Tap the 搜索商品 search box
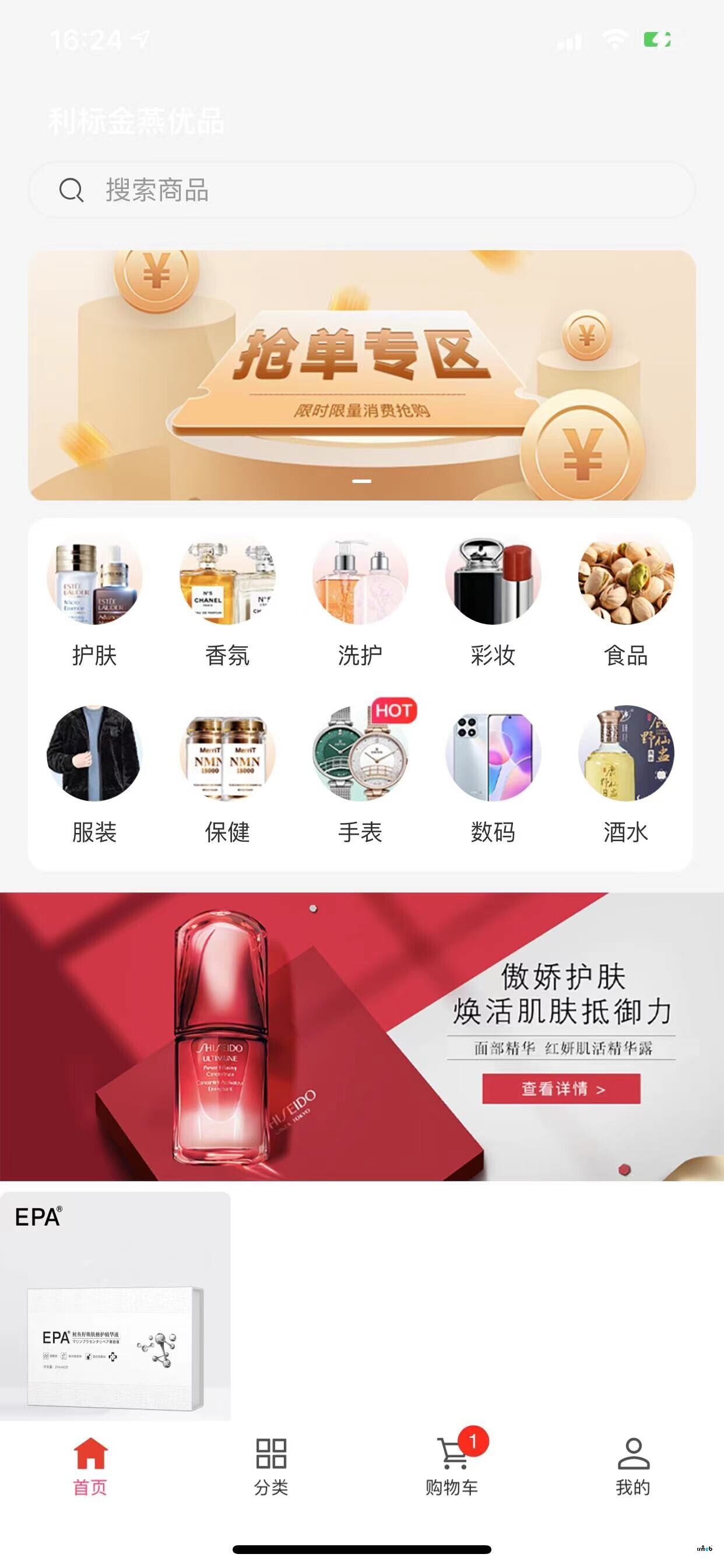This screenshot has width=724, height=1568. [x=361, y=190]
